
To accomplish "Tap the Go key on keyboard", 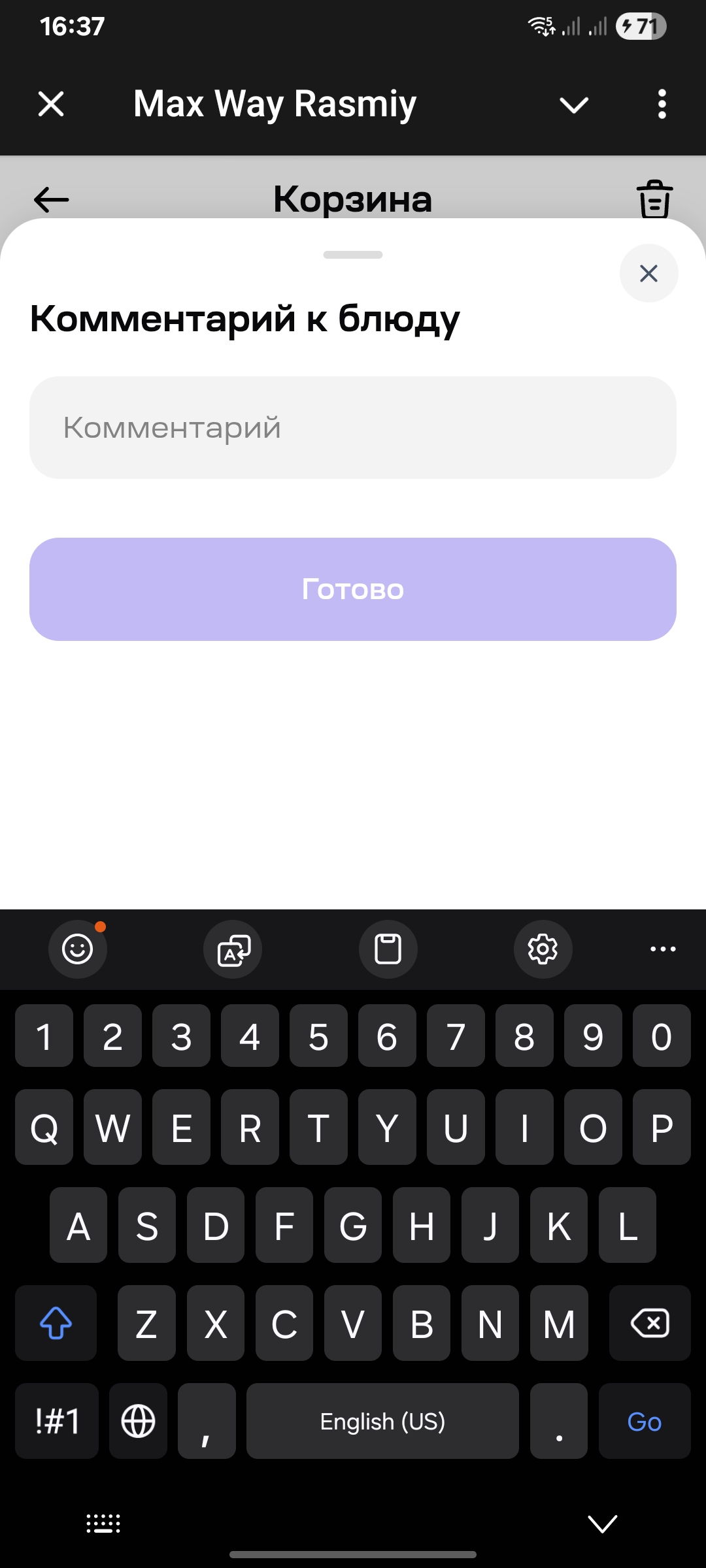I will (x=644, y=1422).
